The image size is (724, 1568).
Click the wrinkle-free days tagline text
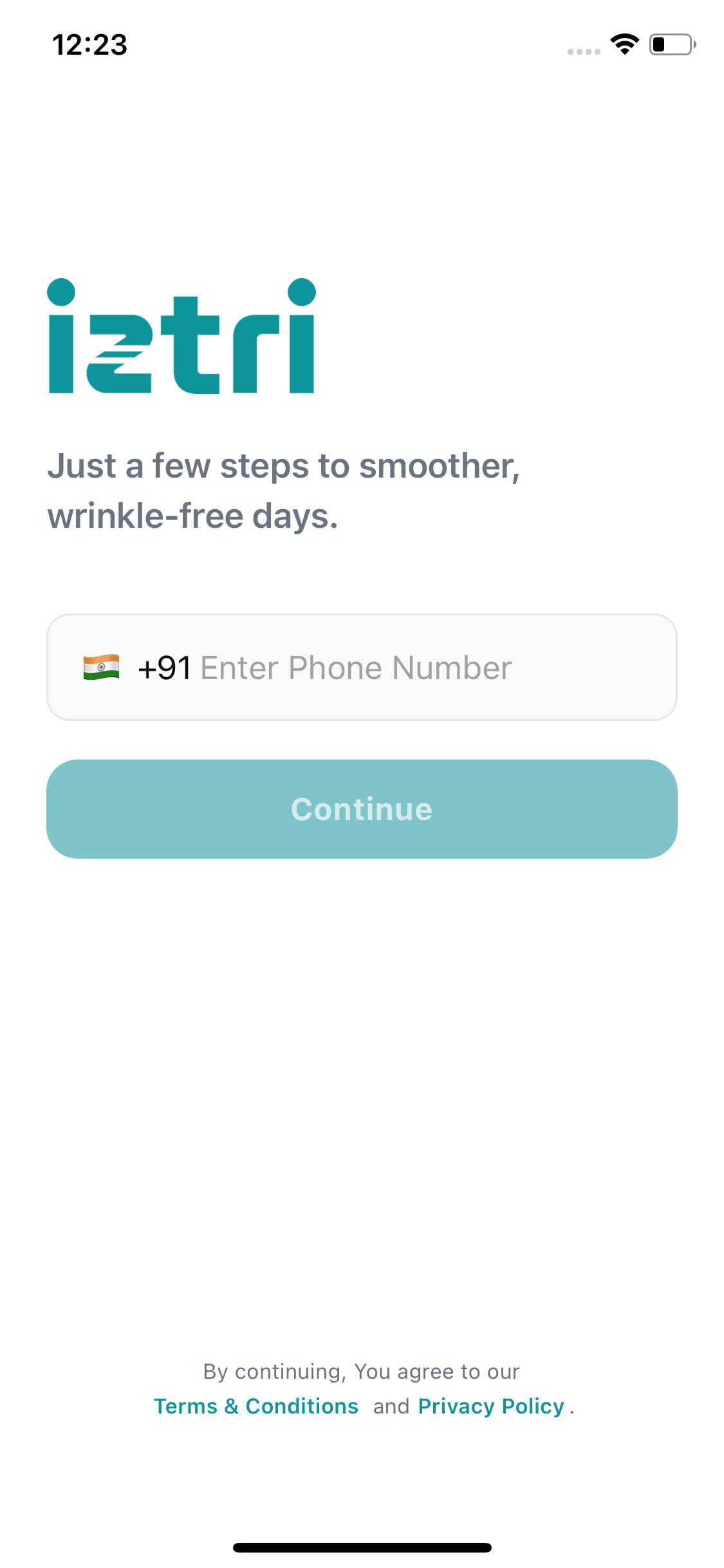[193, 514]
